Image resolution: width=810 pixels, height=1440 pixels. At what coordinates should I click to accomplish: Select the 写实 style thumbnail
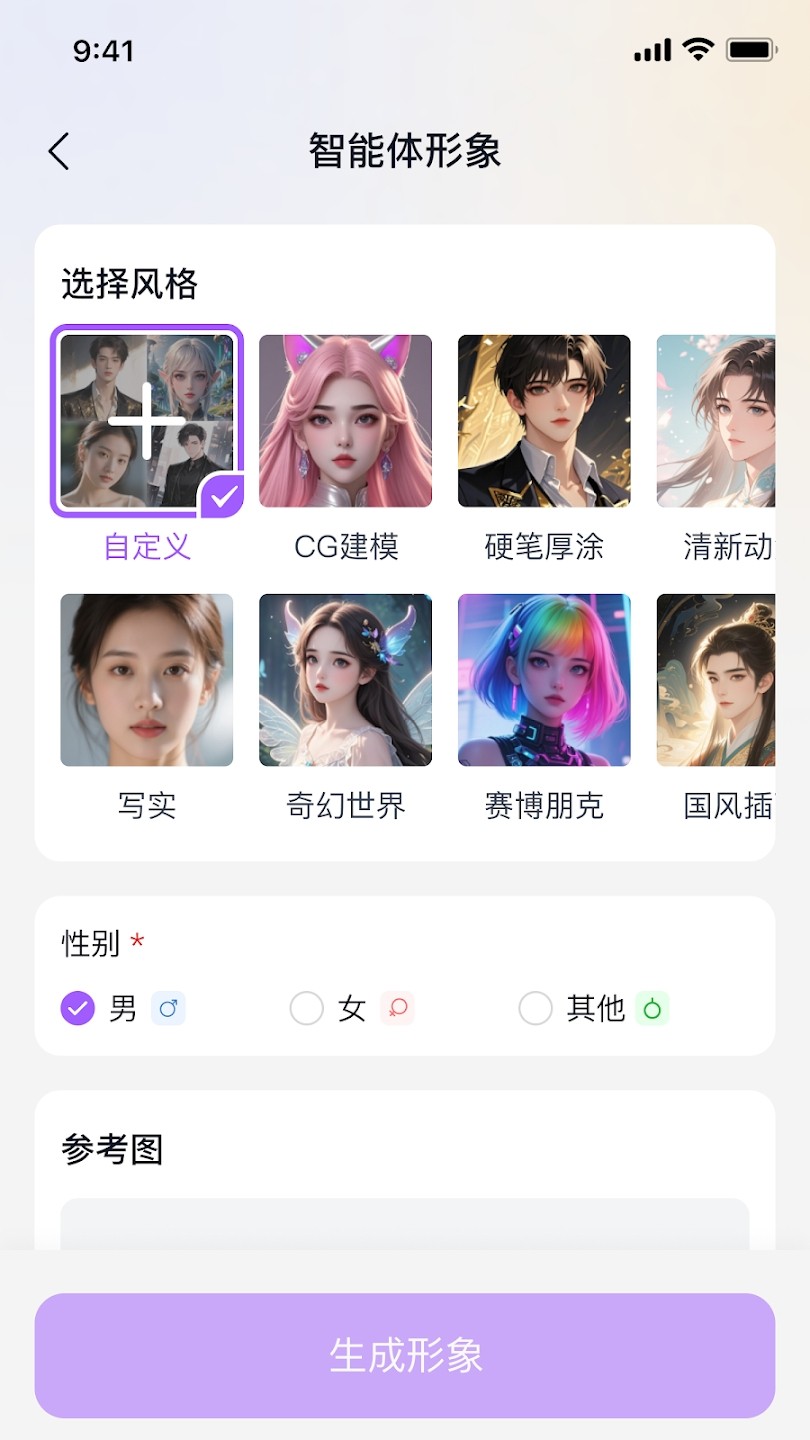tap(146, 680)
